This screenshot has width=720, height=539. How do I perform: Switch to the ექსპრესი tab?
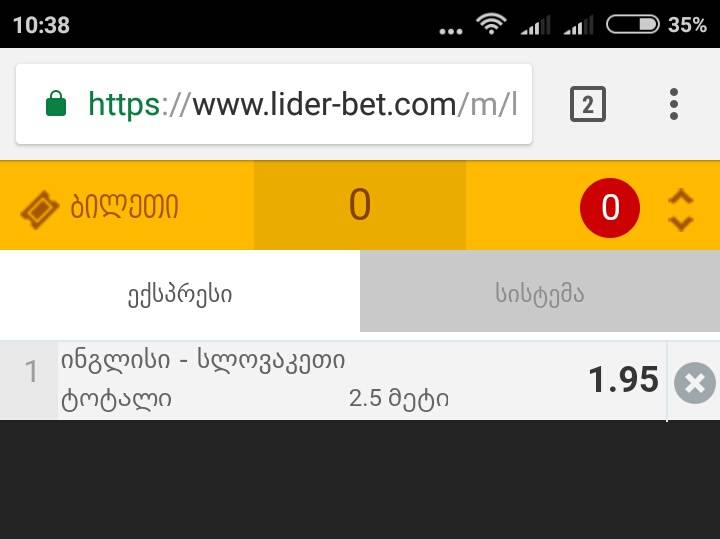180,294
